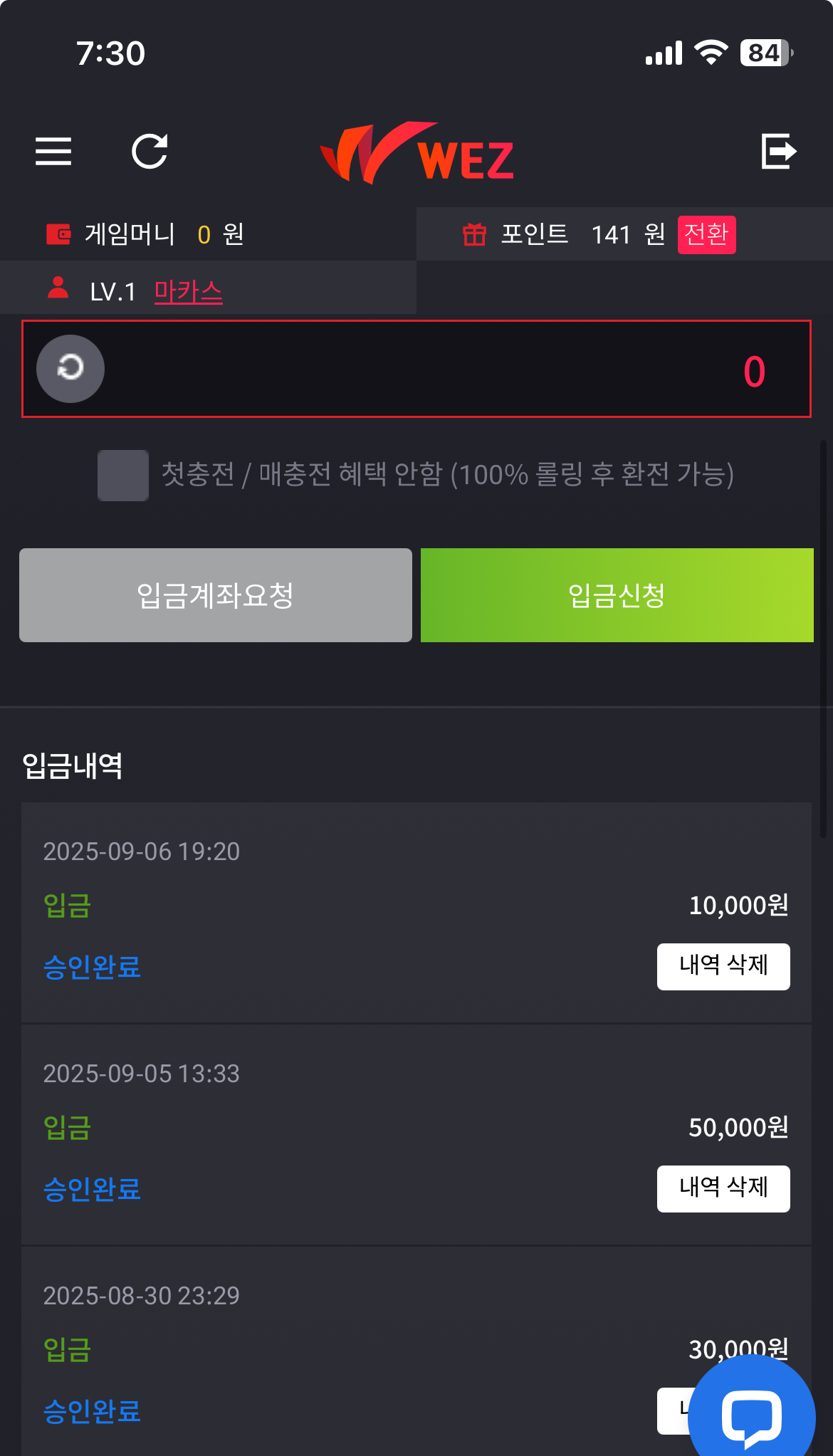This screenshot has width=833, height=1456.
Task: Tap the 전환 points convert button
Action: pos(706,234)
